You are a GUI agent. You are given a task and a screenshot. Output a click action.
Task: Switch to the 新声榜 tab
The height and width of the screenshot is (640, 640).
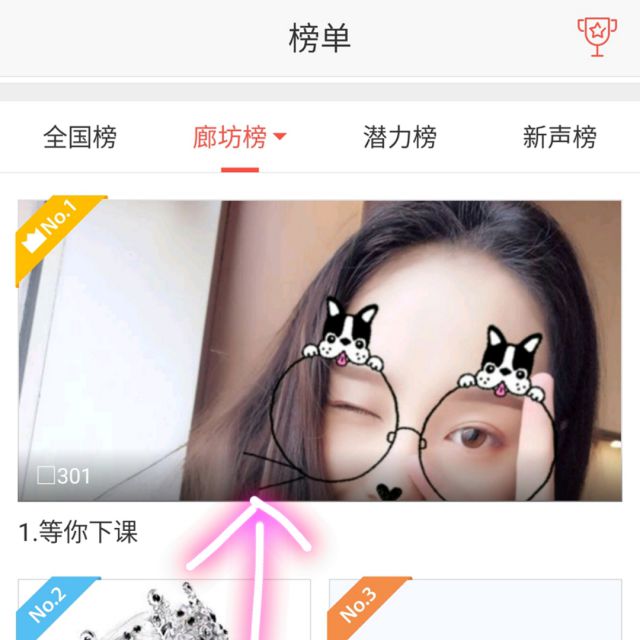[x=559, y=137]
